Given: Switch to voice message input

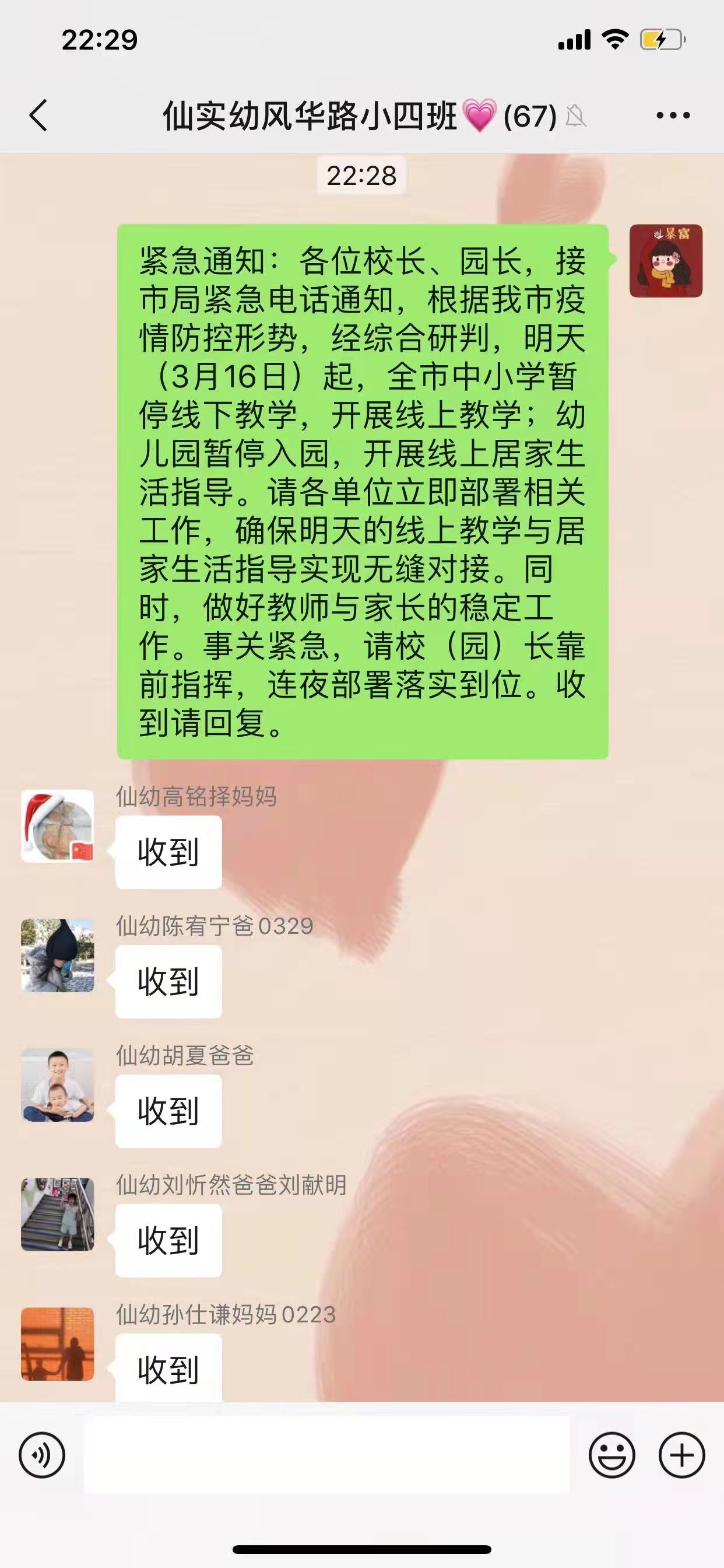Looking at the screenshot, I should tap(42, 1455).
